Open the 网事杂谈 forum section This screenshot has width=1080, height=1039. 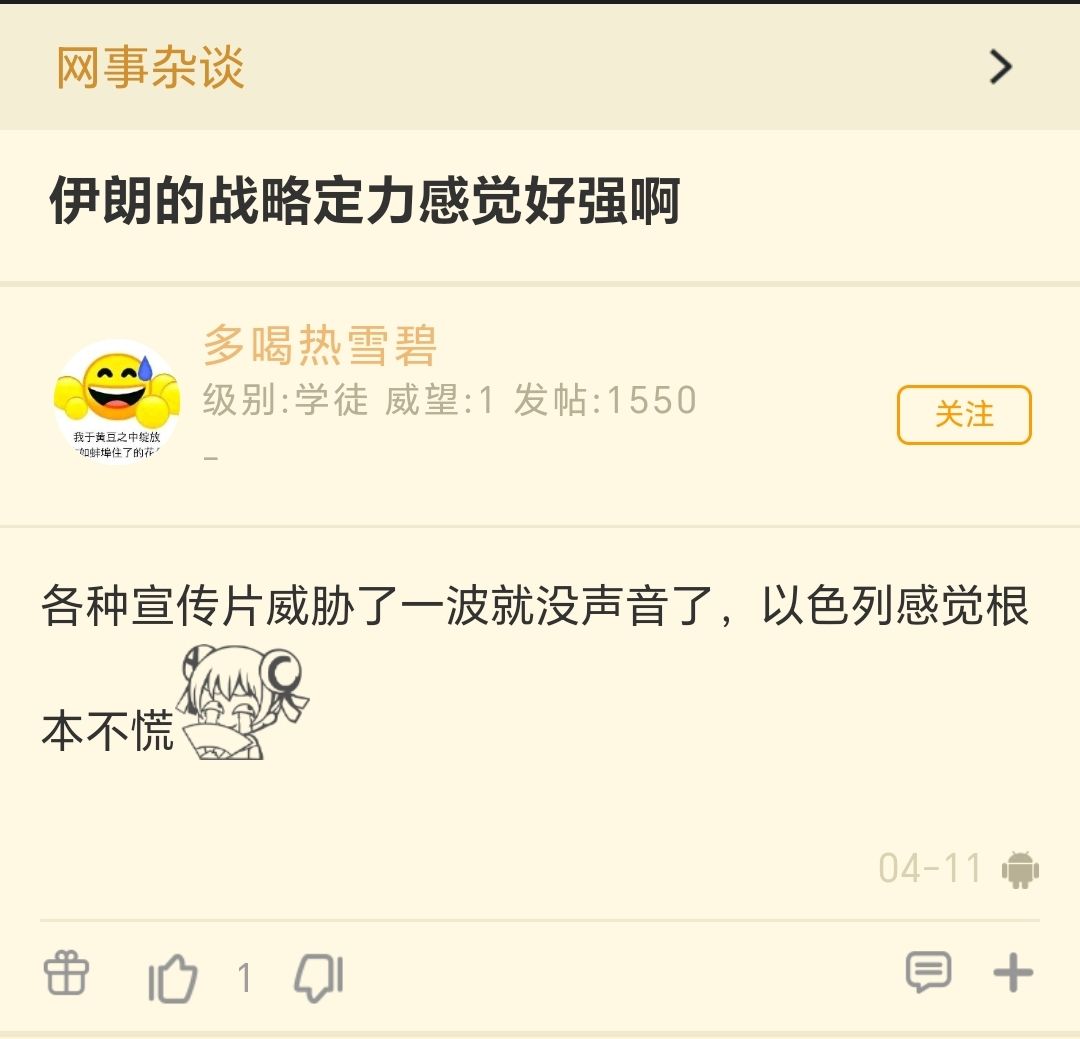point(150,68)
